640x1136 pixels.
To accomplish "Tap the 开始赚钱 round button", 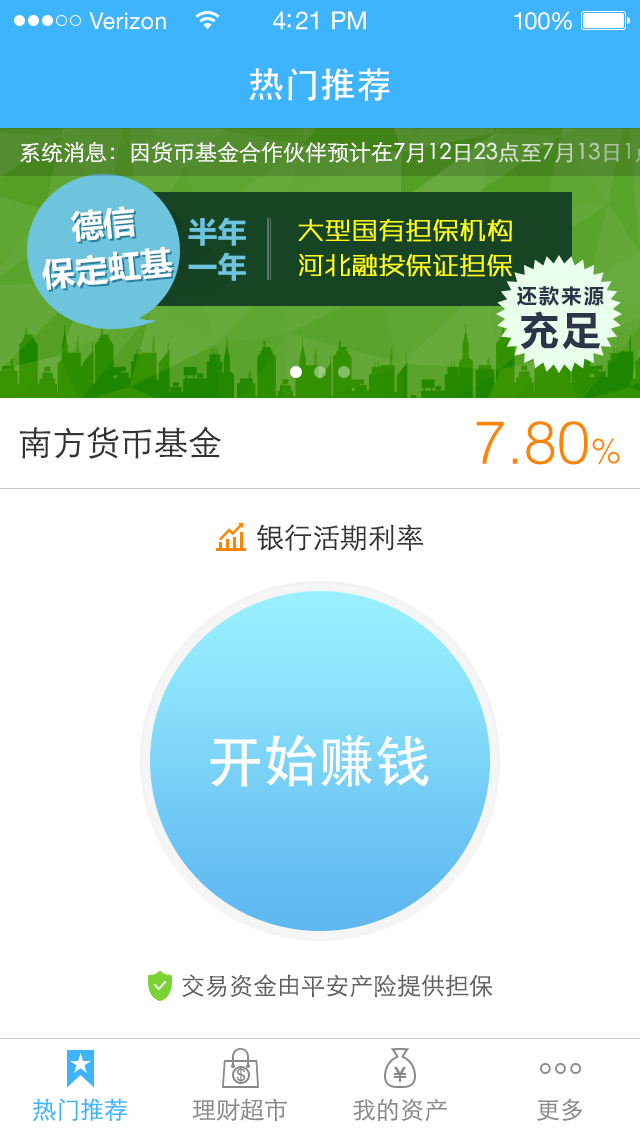I will click(x=320, y=761).
